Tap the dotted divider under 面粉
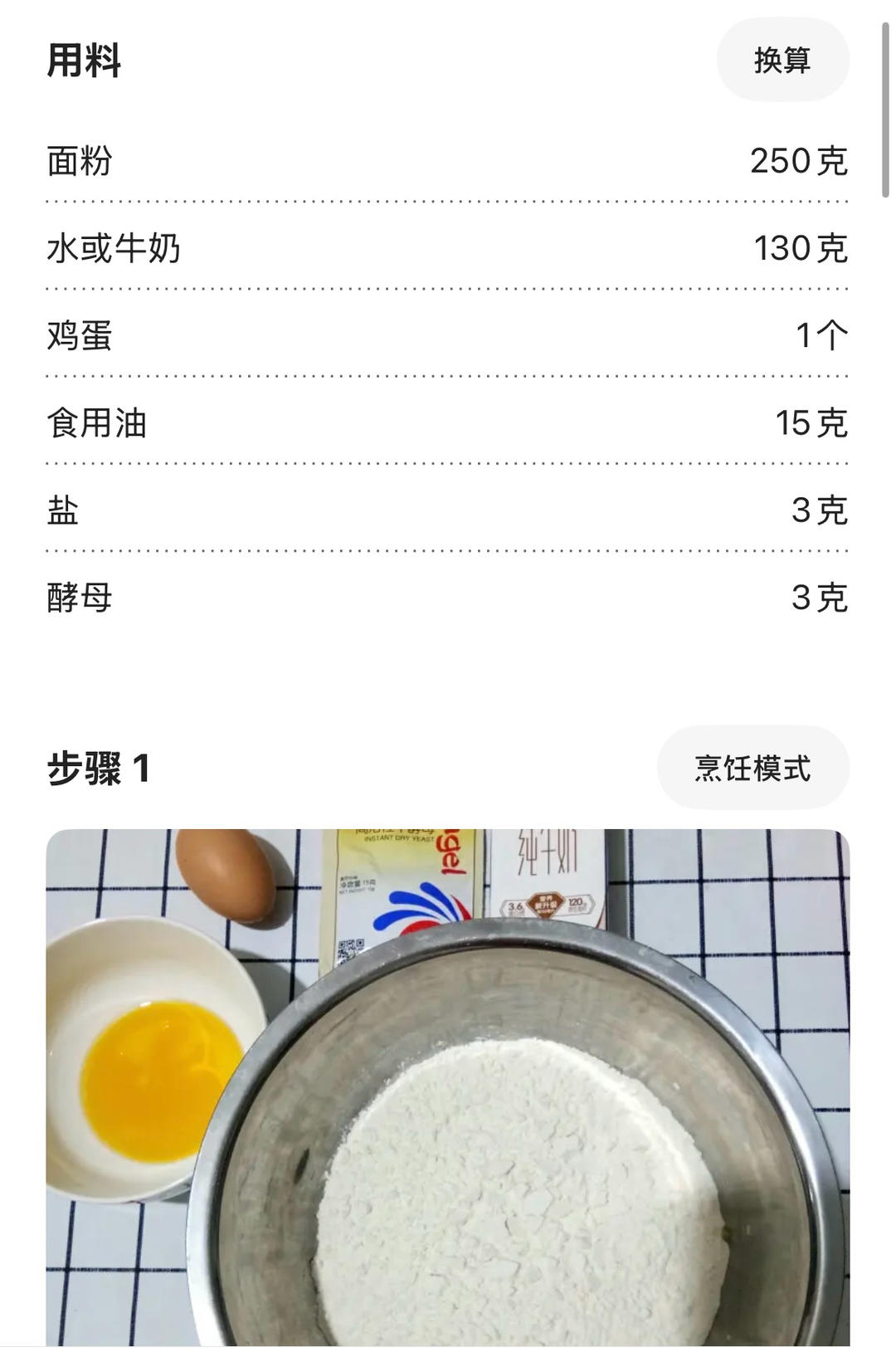 [x=448, y=201]
